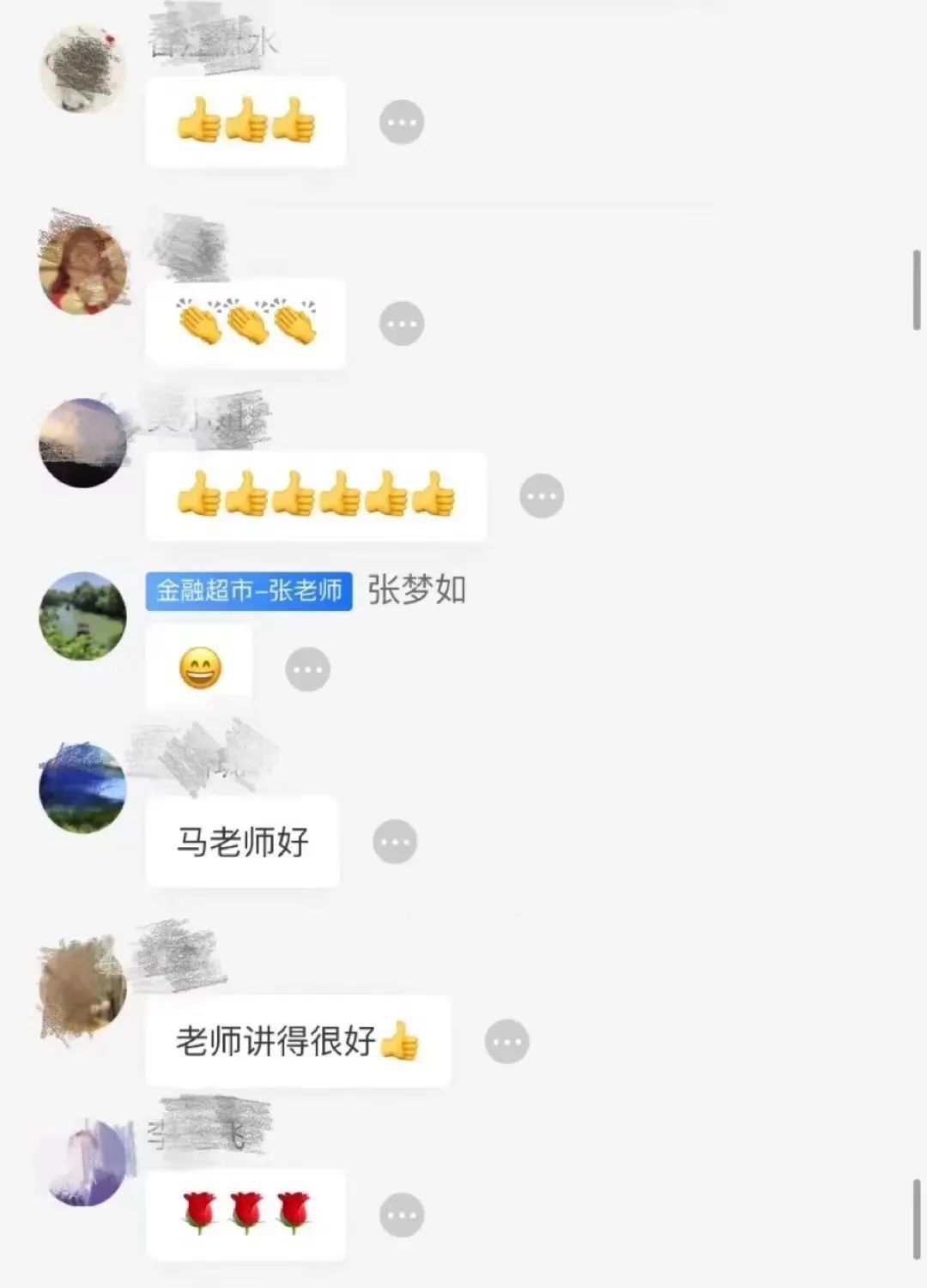
Task: Open more options beside 马老师好 message
Action: pos(395,842)
